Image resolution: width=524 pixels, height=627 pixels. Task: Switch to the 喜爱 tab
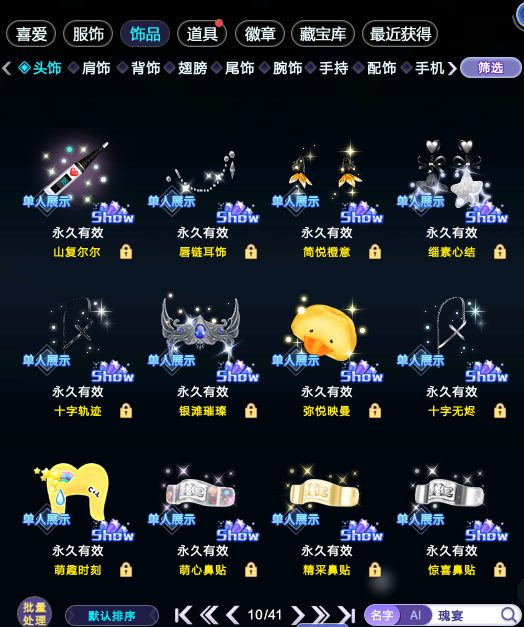click(31, 34)
